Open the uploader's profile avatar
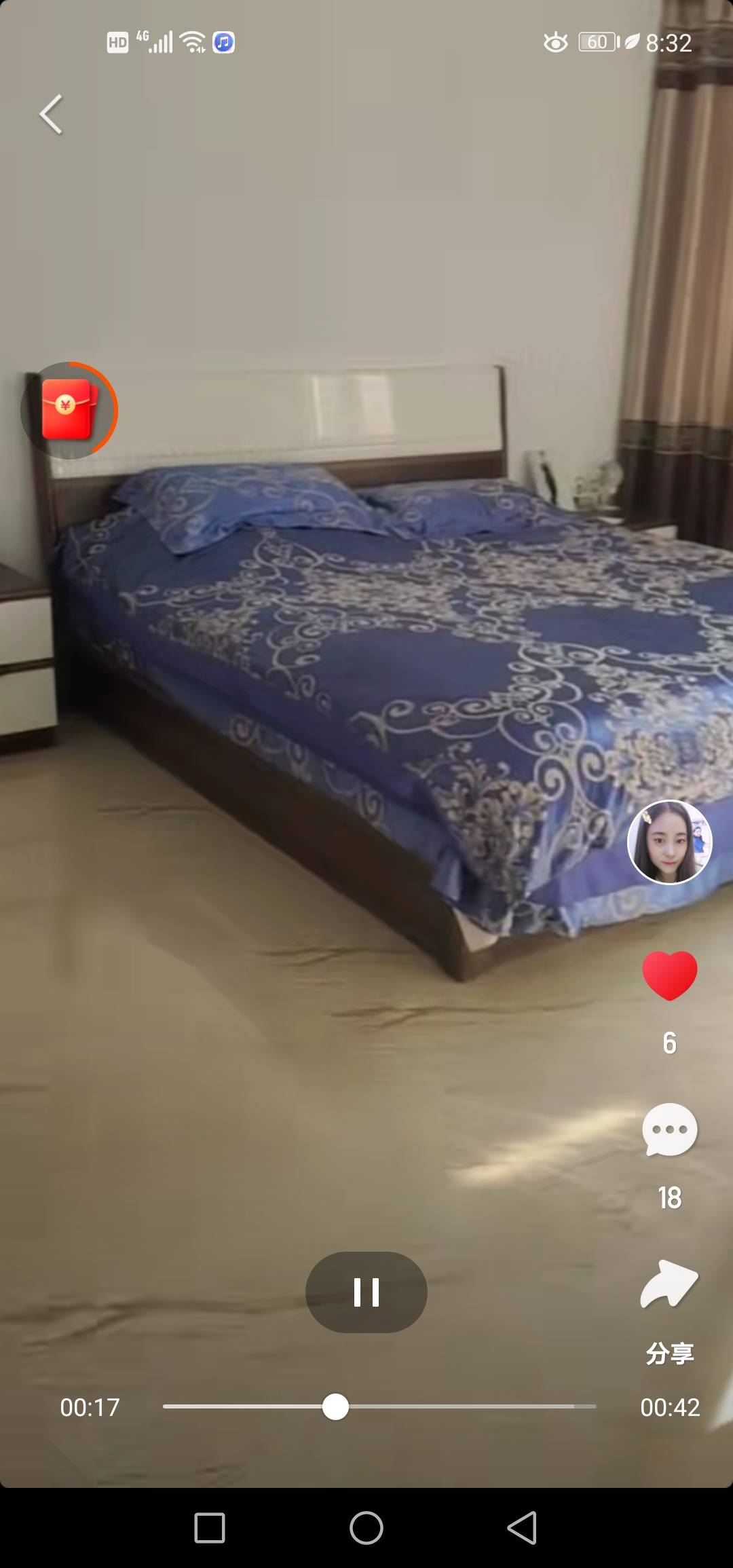The width and height of the screenshot is (733, 1568). [669, 842]
